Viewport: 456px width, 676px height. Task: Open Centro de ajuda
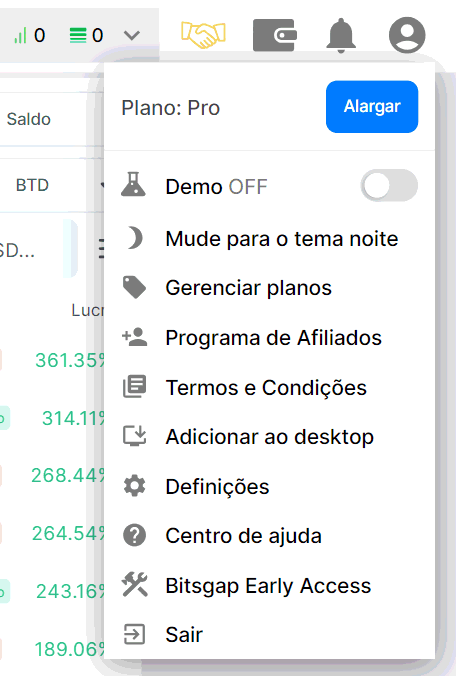point(269,536)
